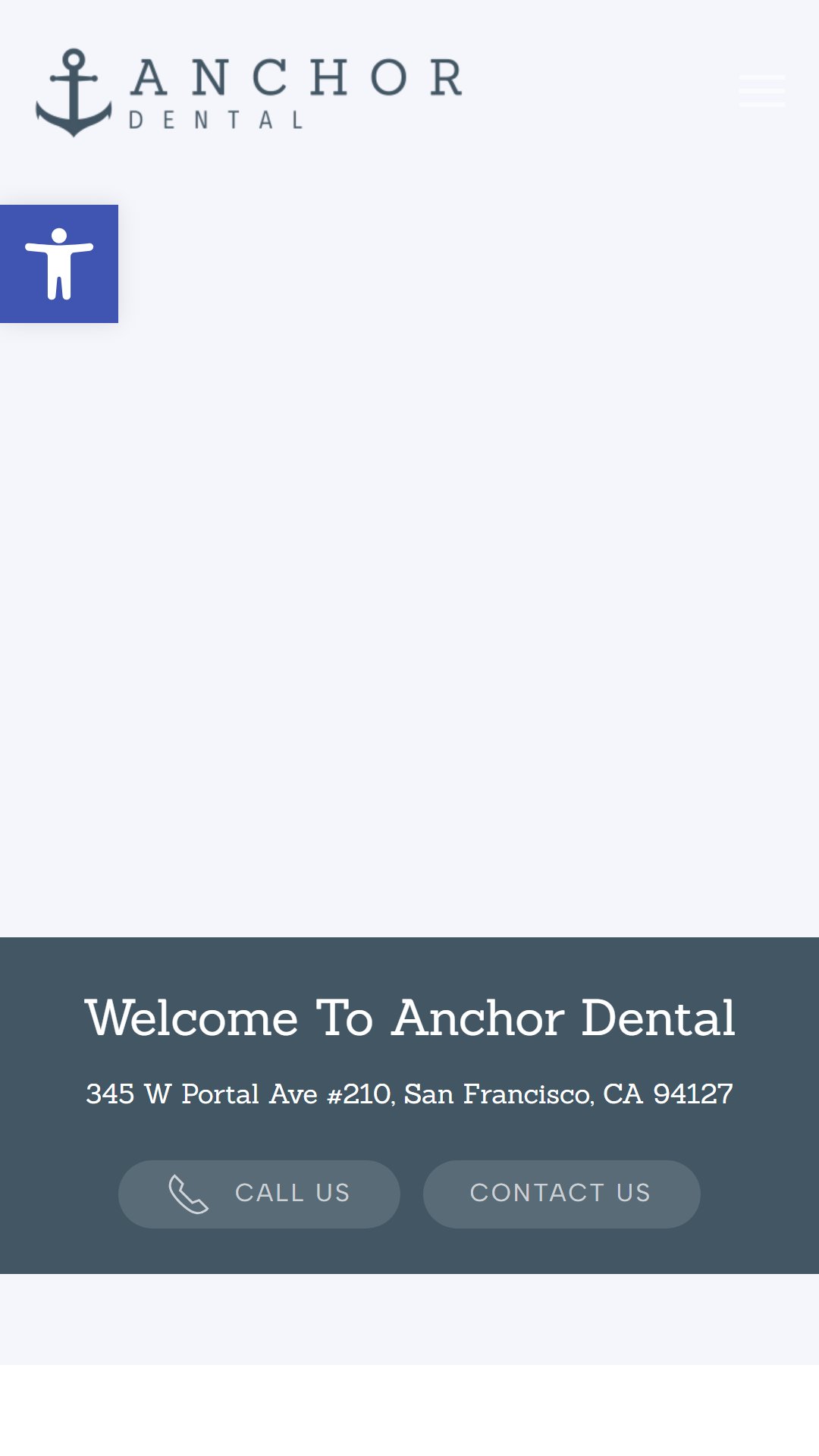Open the hamburger menu
The image size is (819, 1456).
(762, 91)
